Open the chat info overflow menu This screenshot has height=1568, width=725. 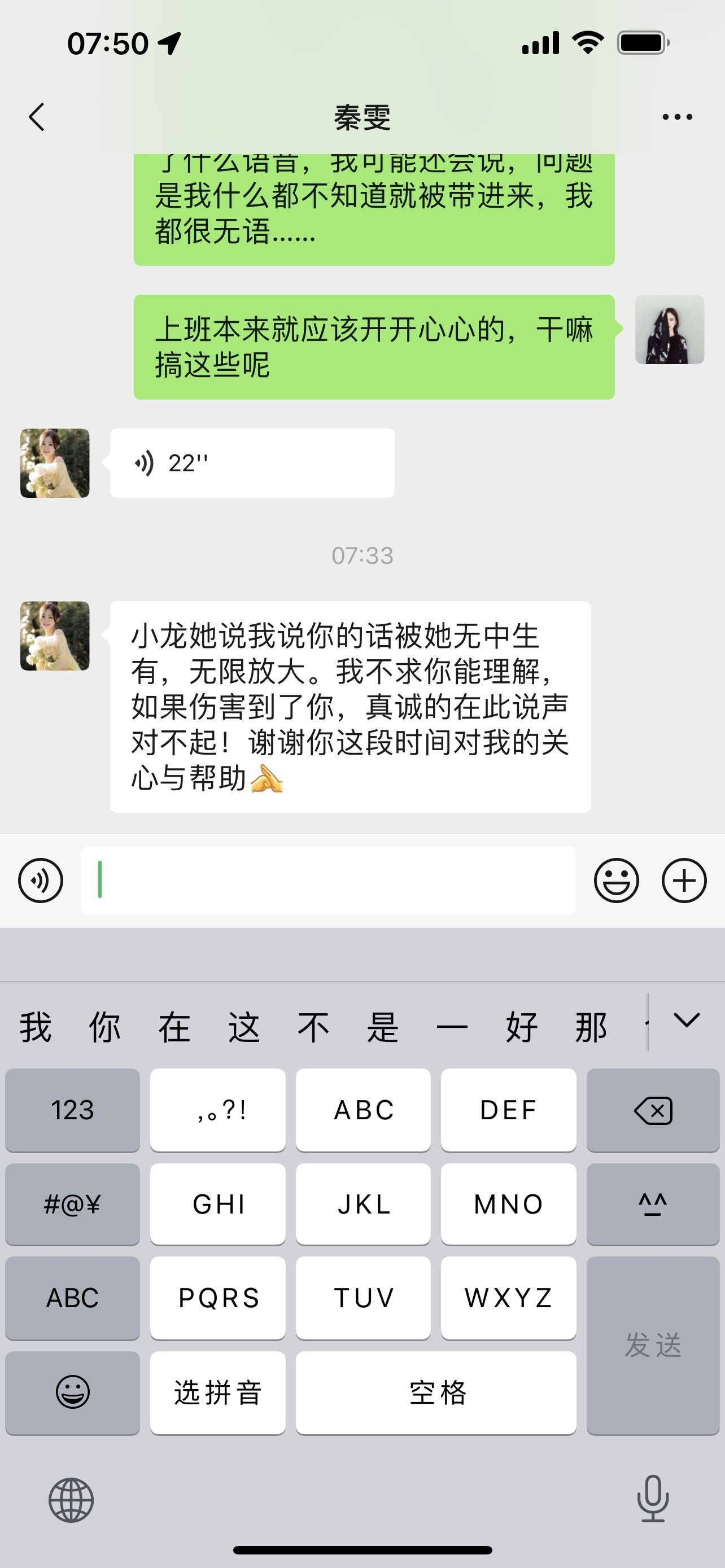coord(677,117)
